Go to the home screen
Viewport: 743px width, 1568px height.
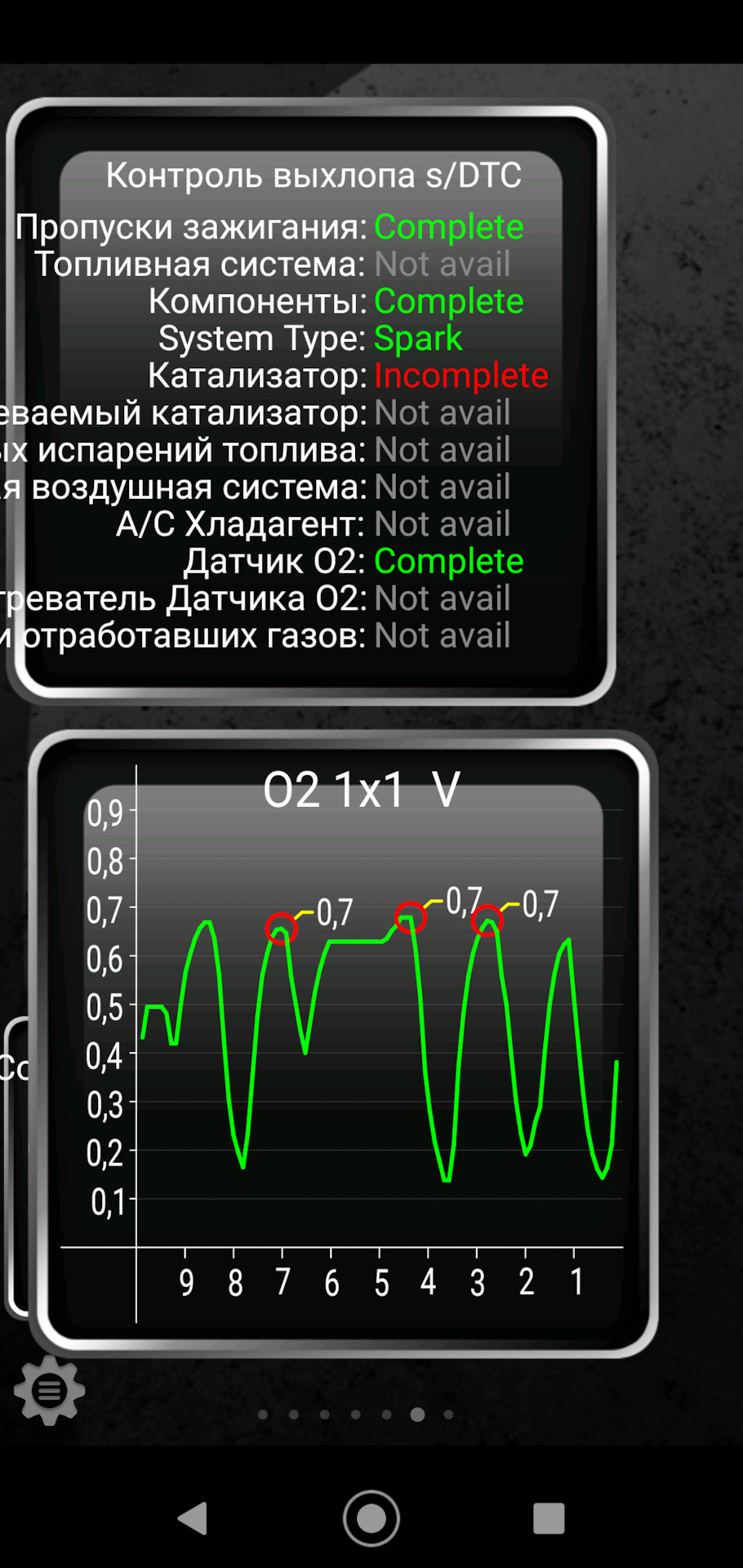click(371, 1518)
